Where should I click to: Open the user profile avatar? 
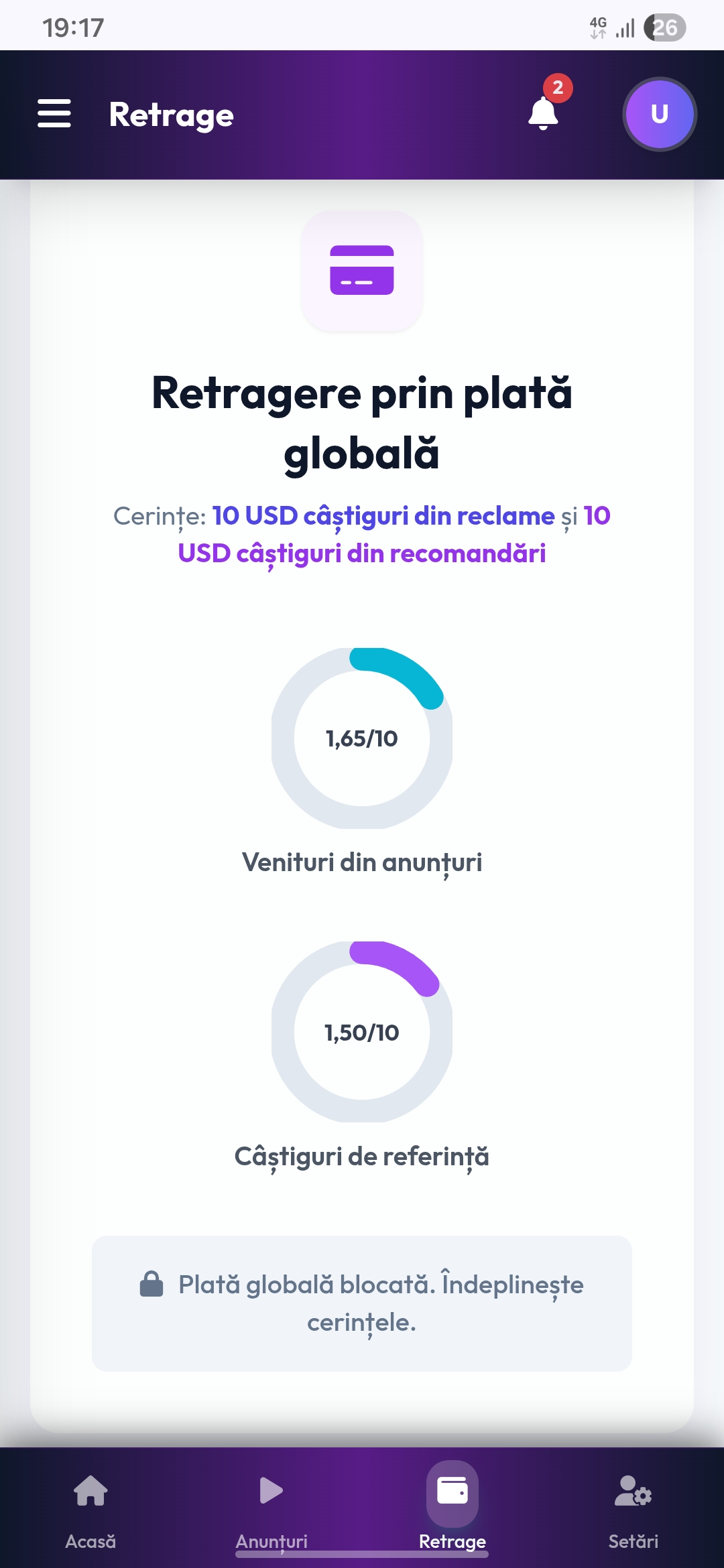click(660, 114)
